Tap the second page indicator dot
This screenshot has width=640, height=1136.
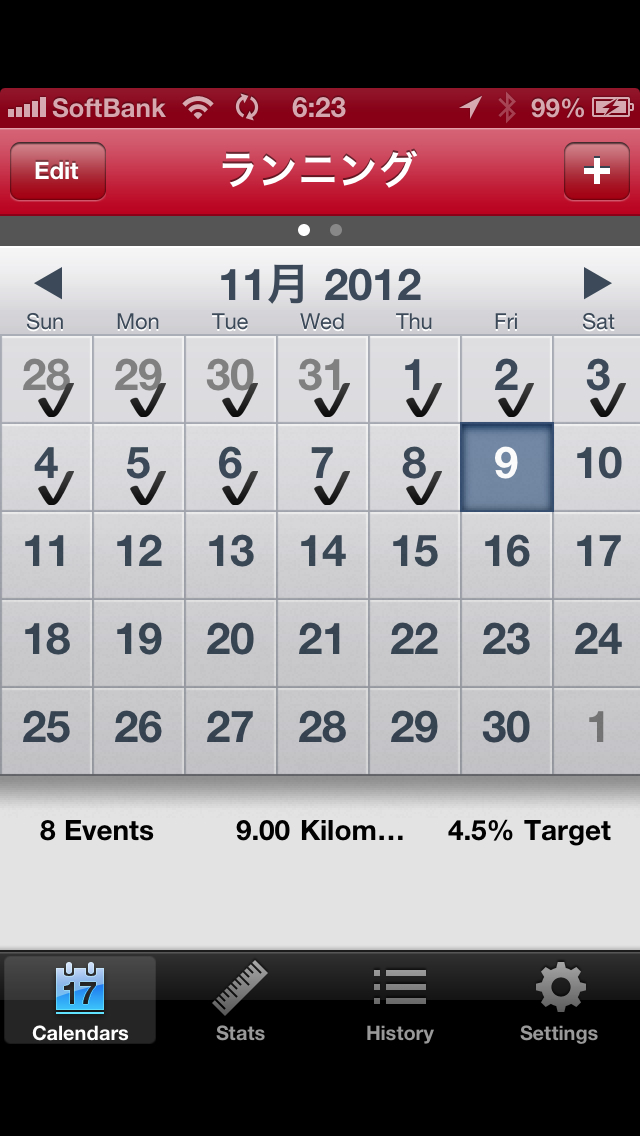point(336,230)
